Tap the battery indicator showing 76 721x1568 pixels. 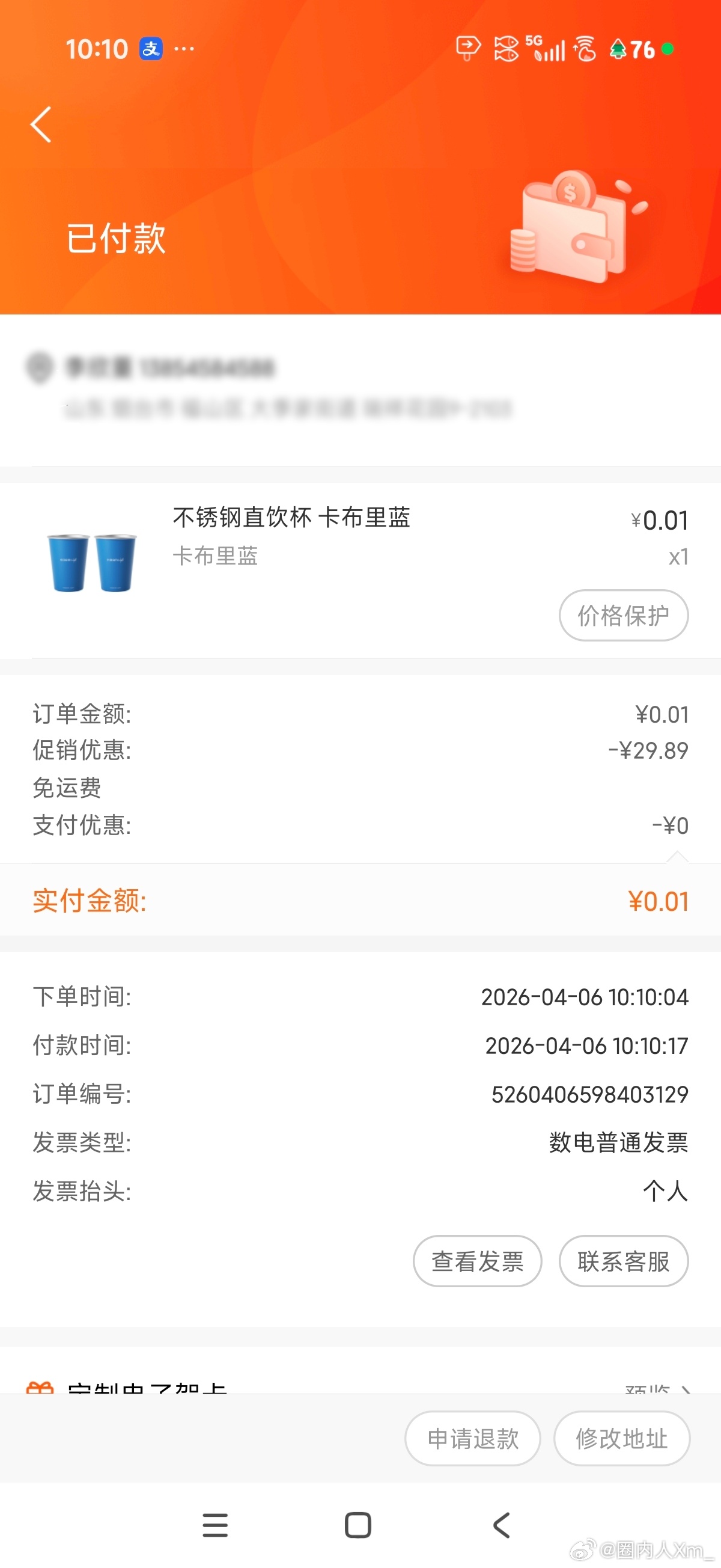(x=637, y=50)
